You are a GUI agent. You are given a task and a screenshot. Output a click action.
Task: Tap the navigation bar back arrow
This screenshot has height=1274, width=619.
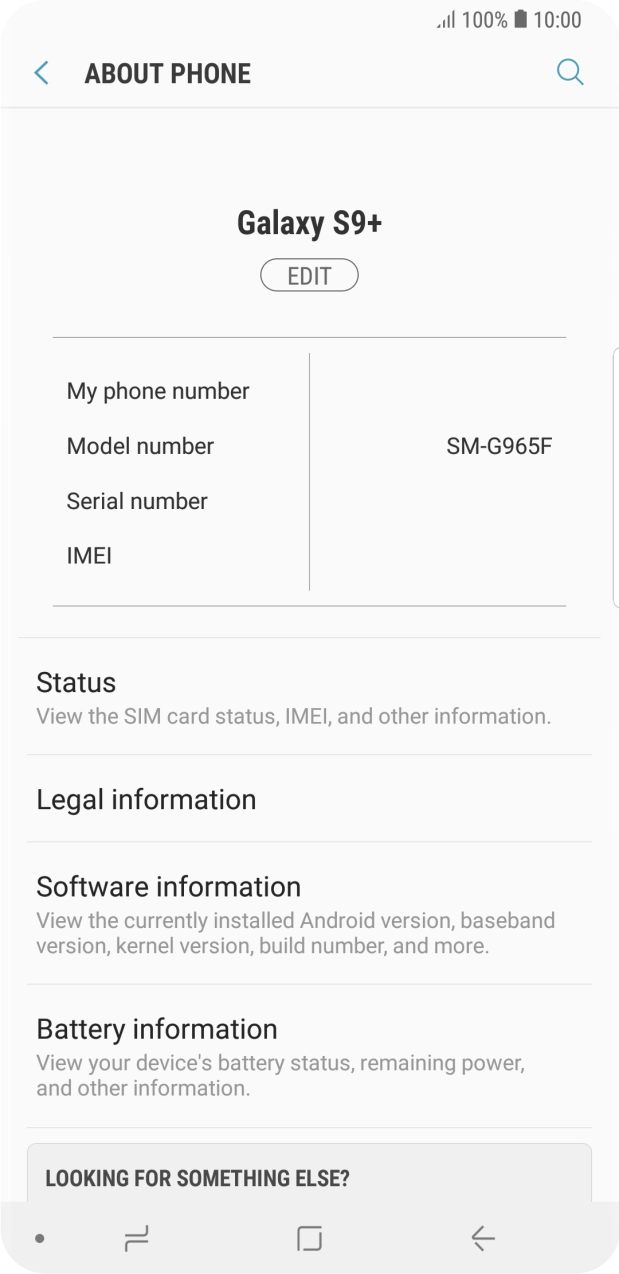click(x=483, y=1239)
